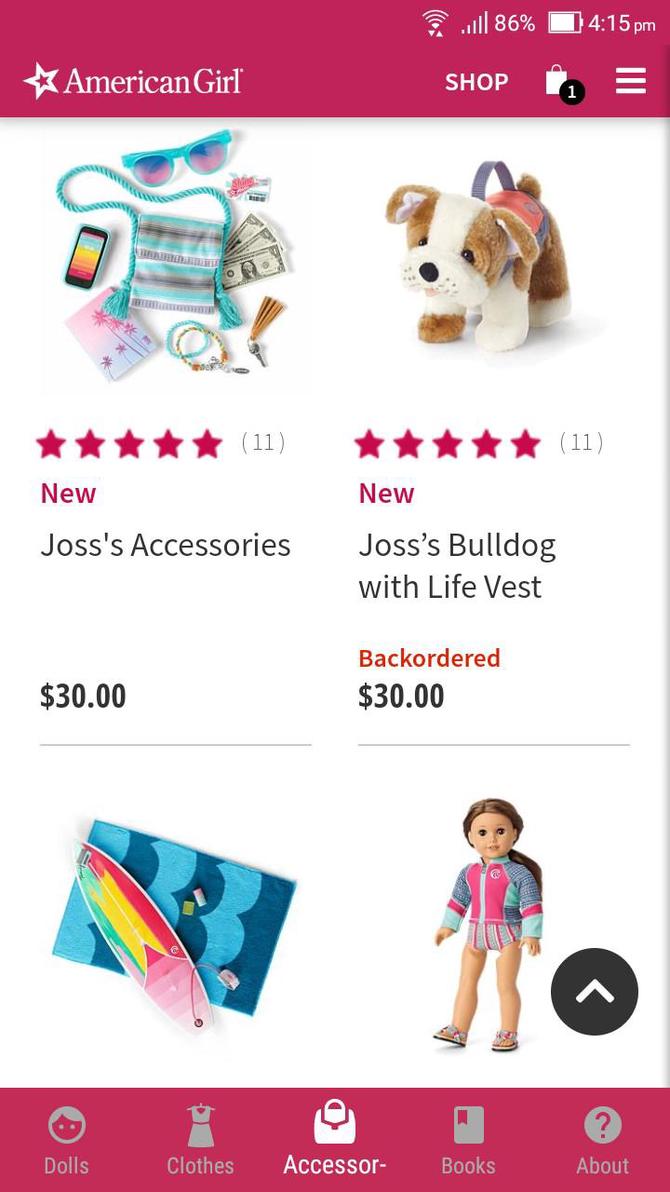Open the shopping bag with one item

coord(560,82)
